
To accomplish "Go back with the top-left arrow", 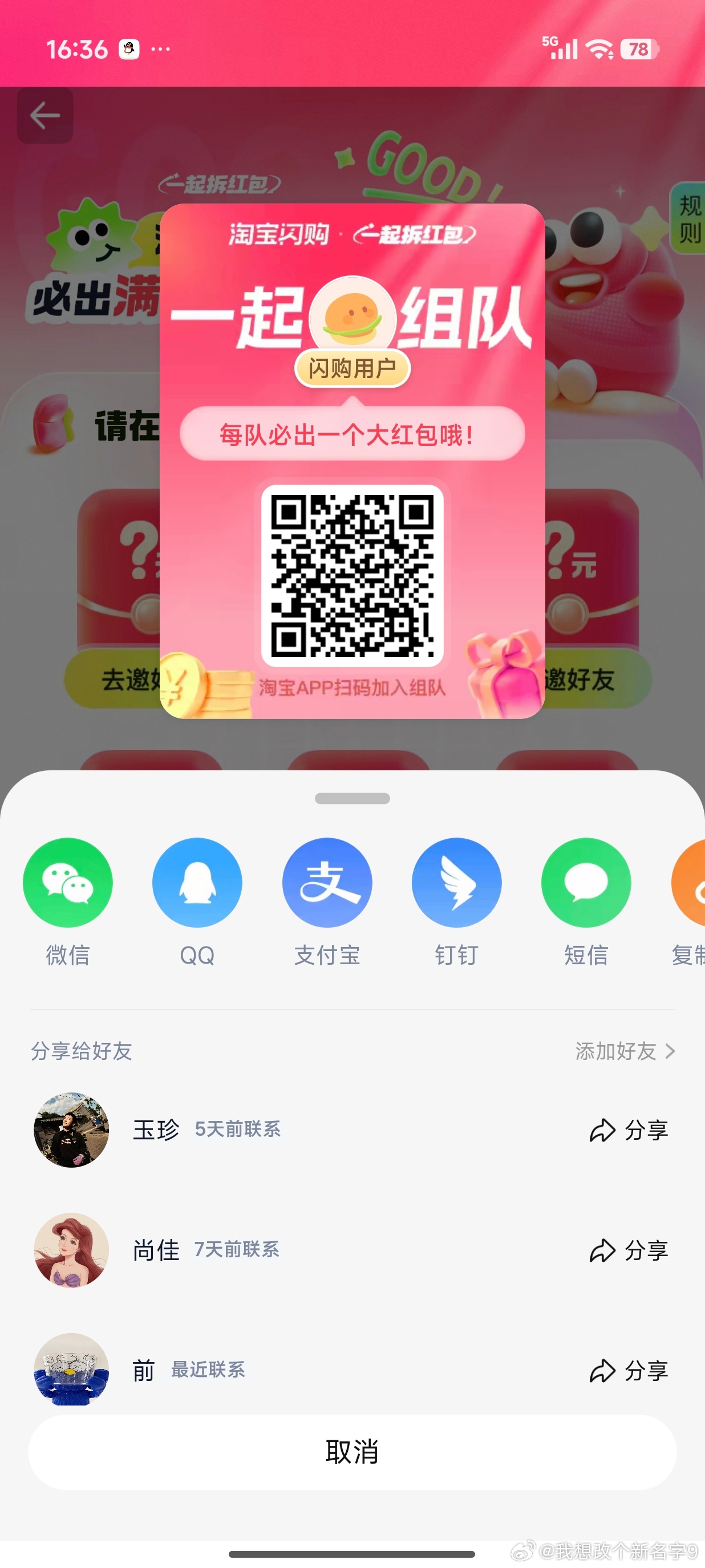I will coord(45,116).
